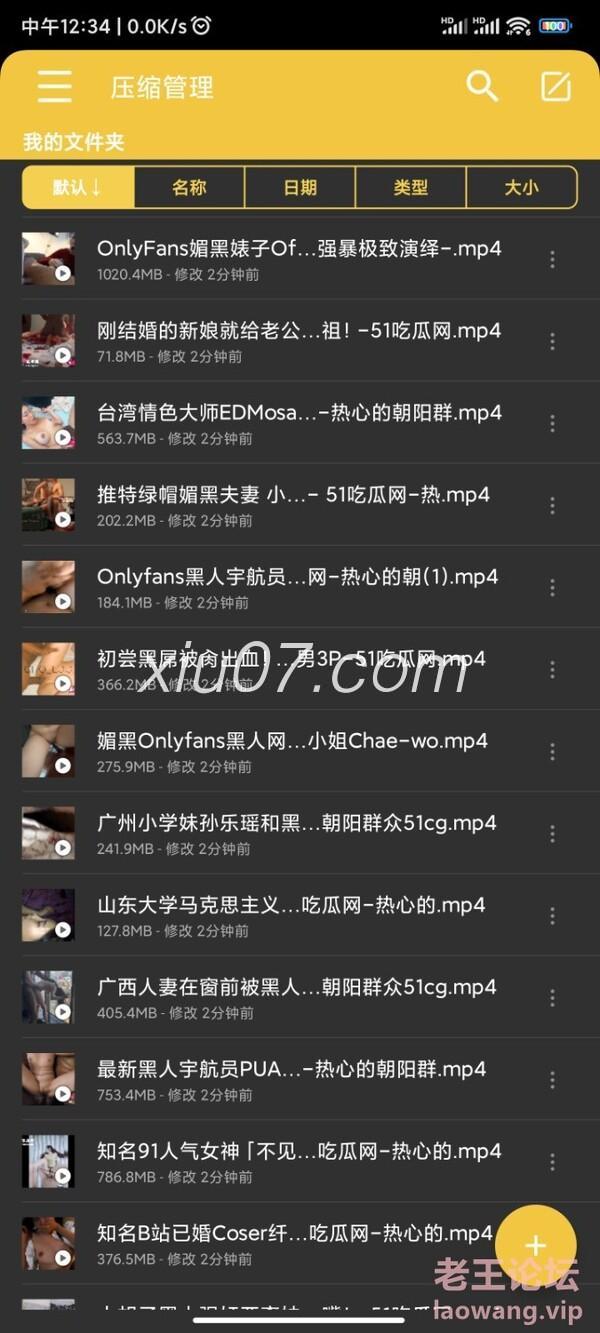Open more options for the 127.8MB file
600x1333 pixels.
(552, 915)
